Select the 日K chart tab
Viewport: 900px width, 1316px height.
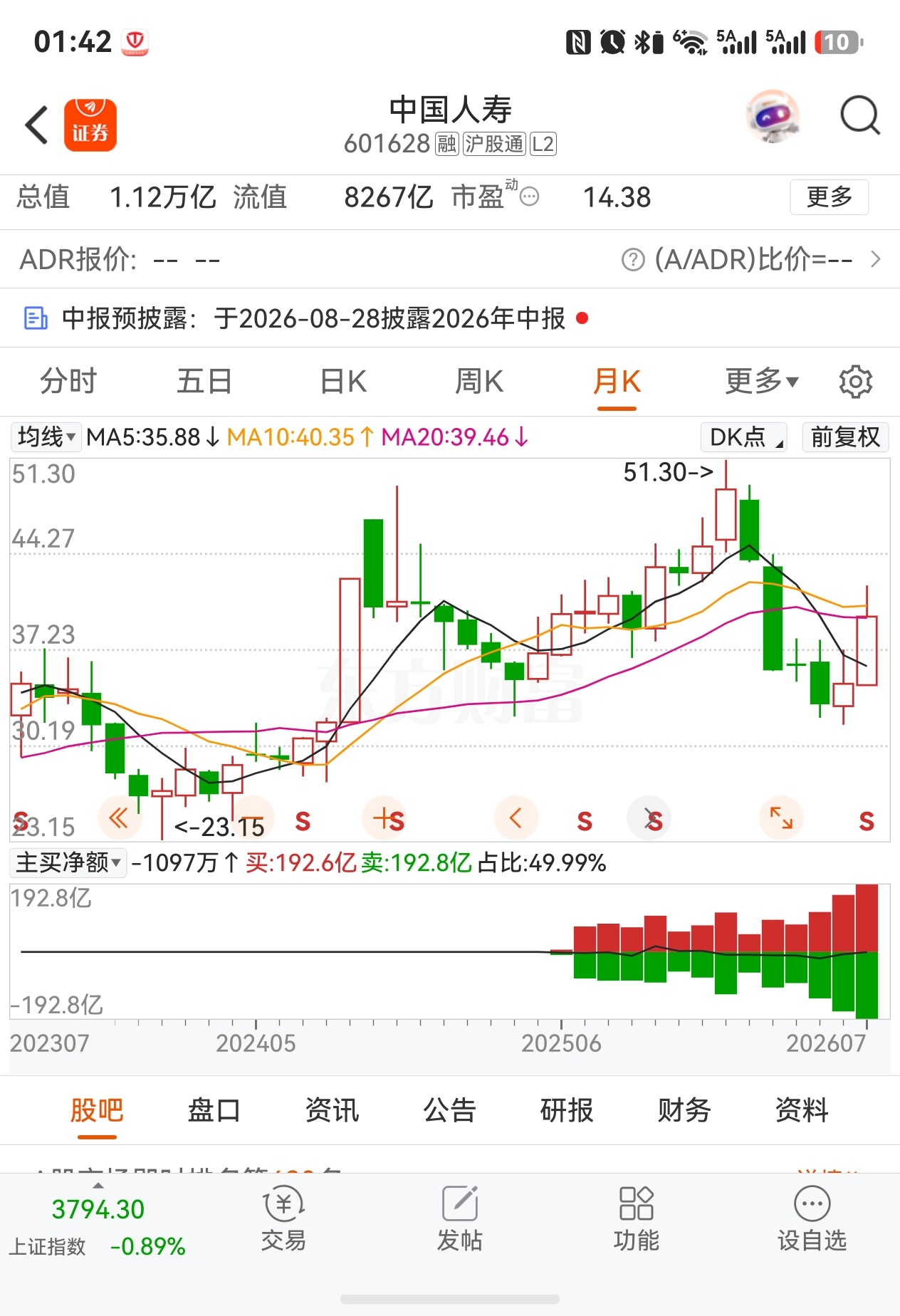tap(343, 382)
